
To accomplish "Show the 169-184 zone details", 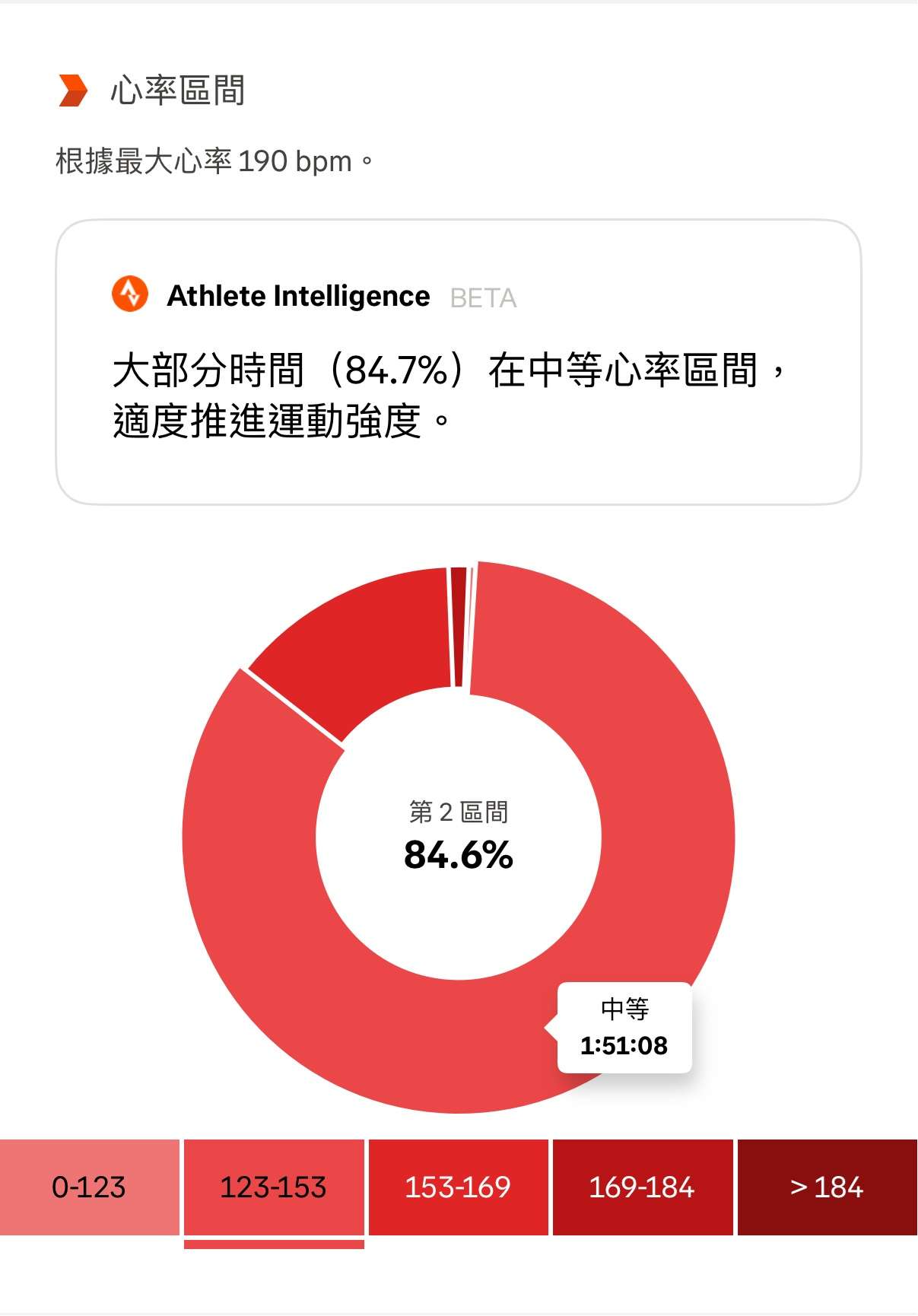I will (x=643, y=1187).
